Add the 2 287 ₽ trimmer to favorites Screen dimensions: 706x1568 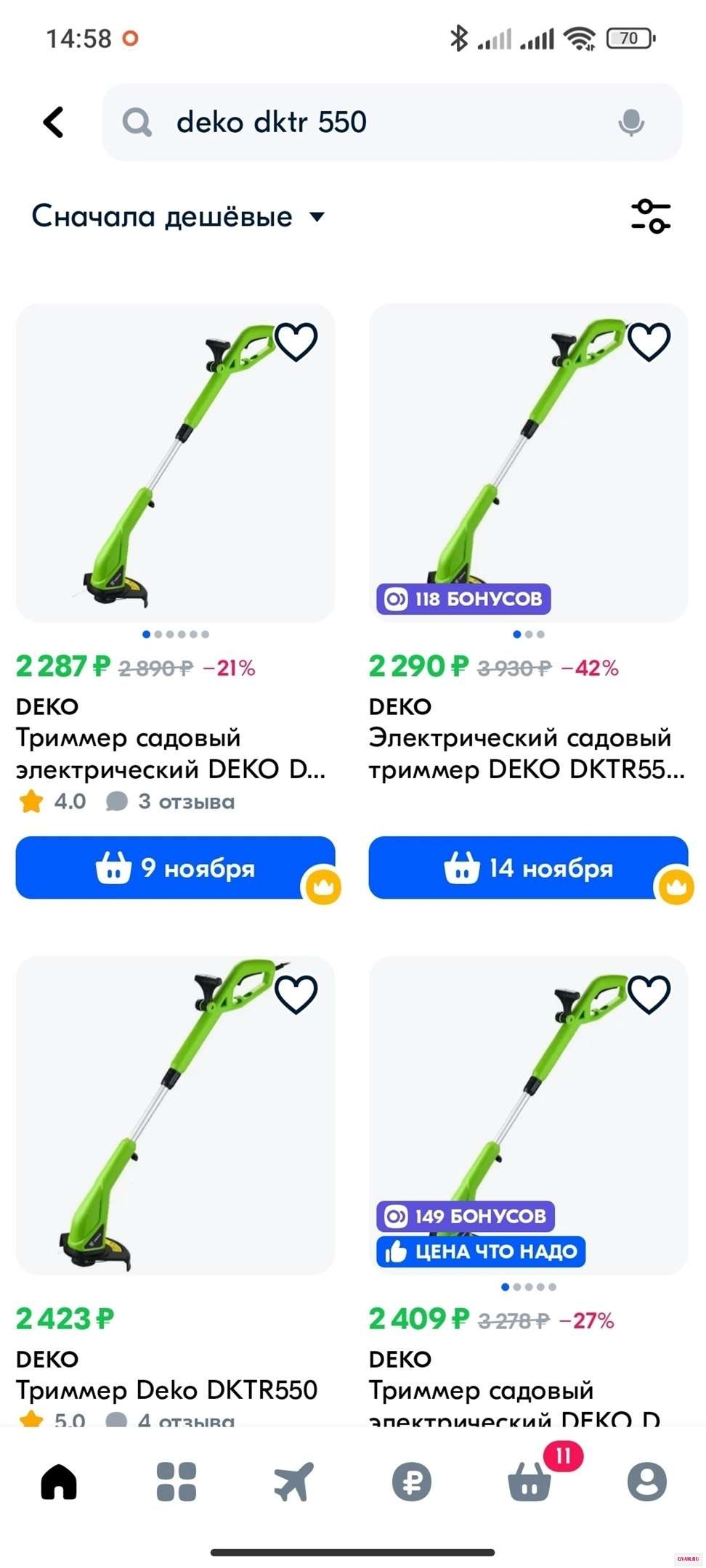(x=296, y=342)
